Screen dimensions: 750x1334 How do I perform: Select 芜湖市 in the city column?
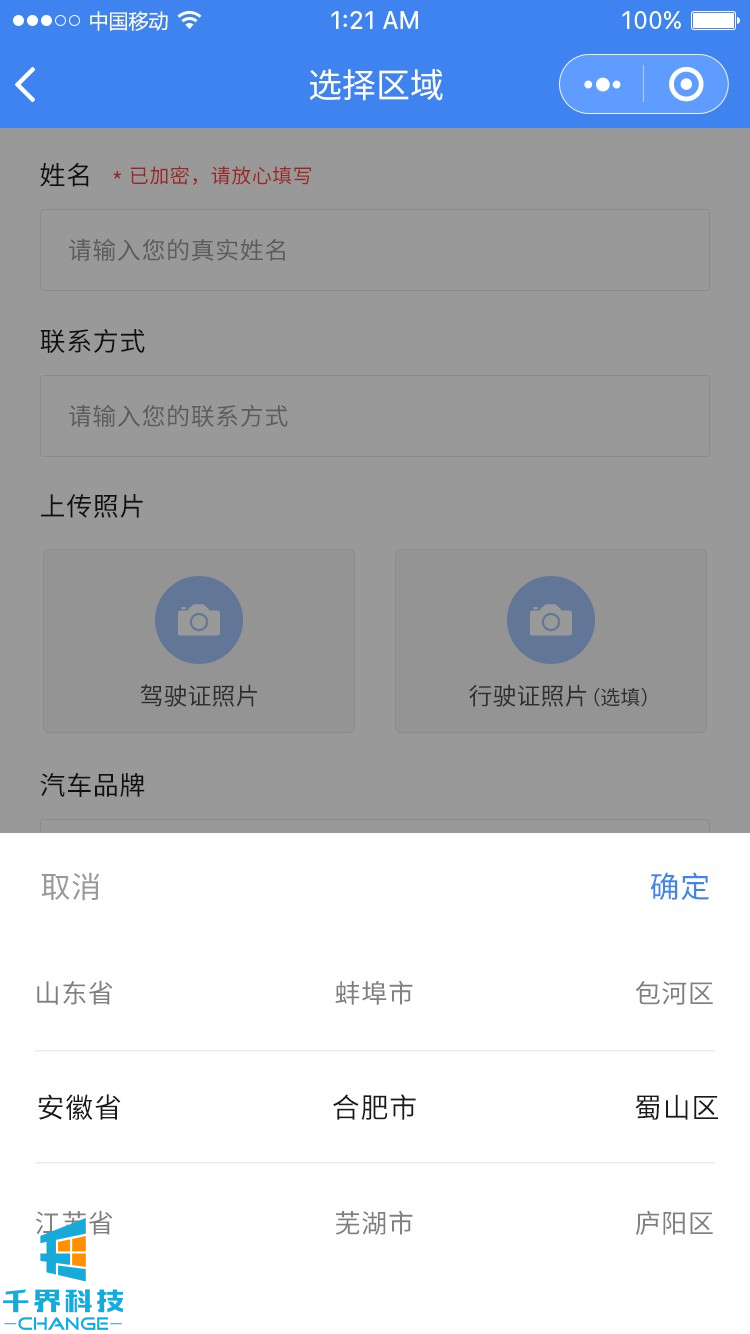click(374, 1223)
